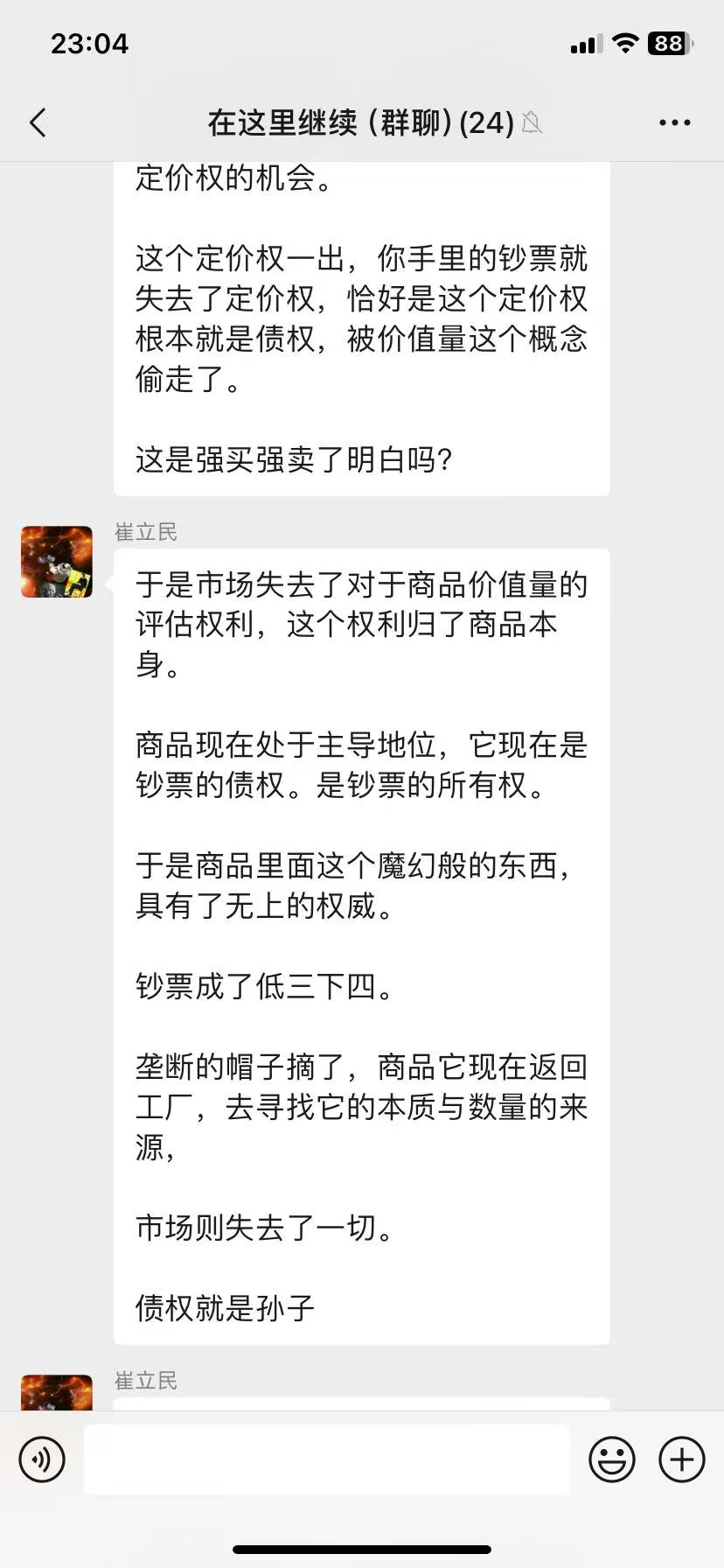Go back from the group chat

(38, 123)
